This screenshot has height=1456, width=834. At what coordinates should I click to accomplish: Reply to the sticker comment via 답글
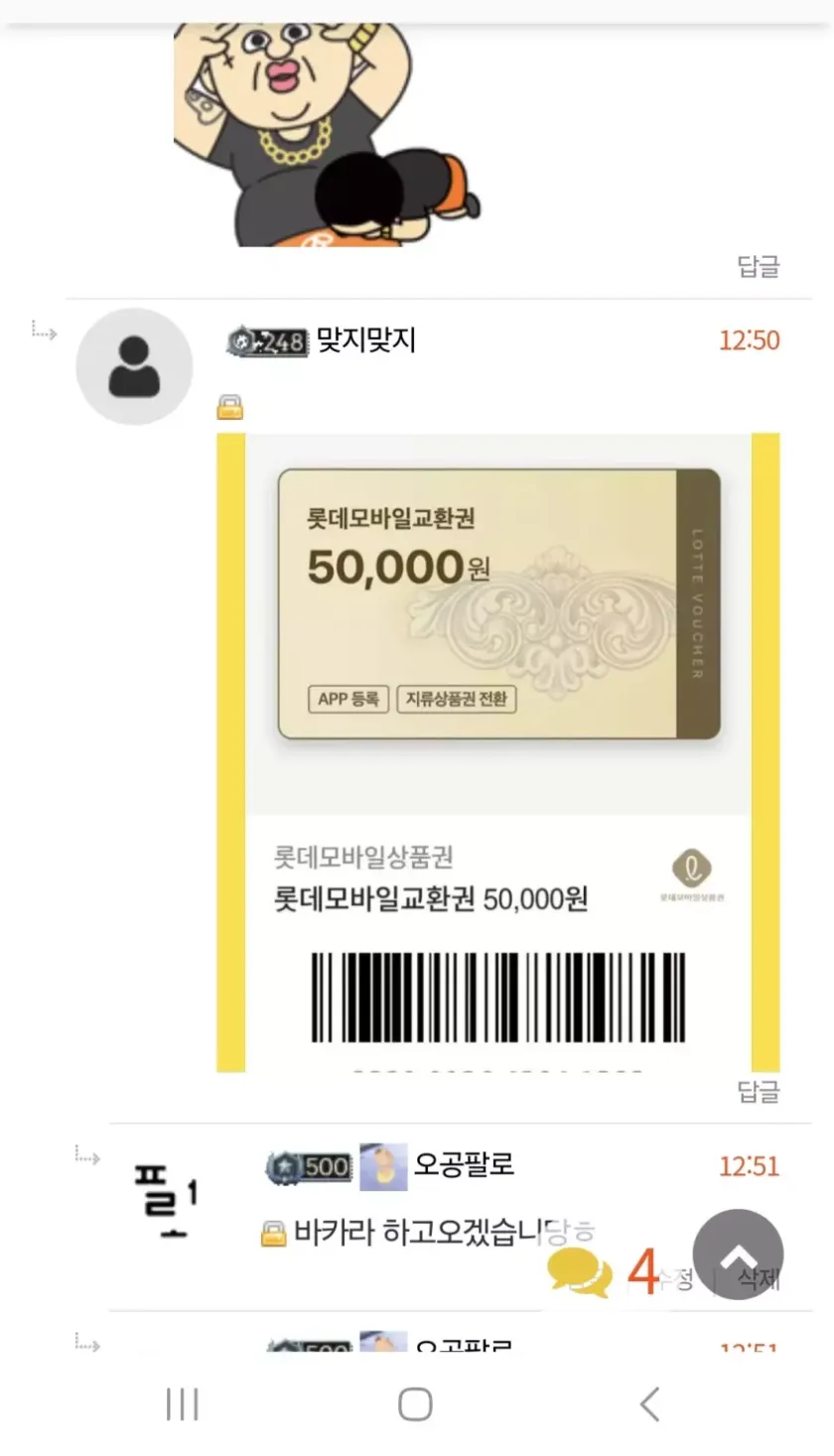point(759,266)
